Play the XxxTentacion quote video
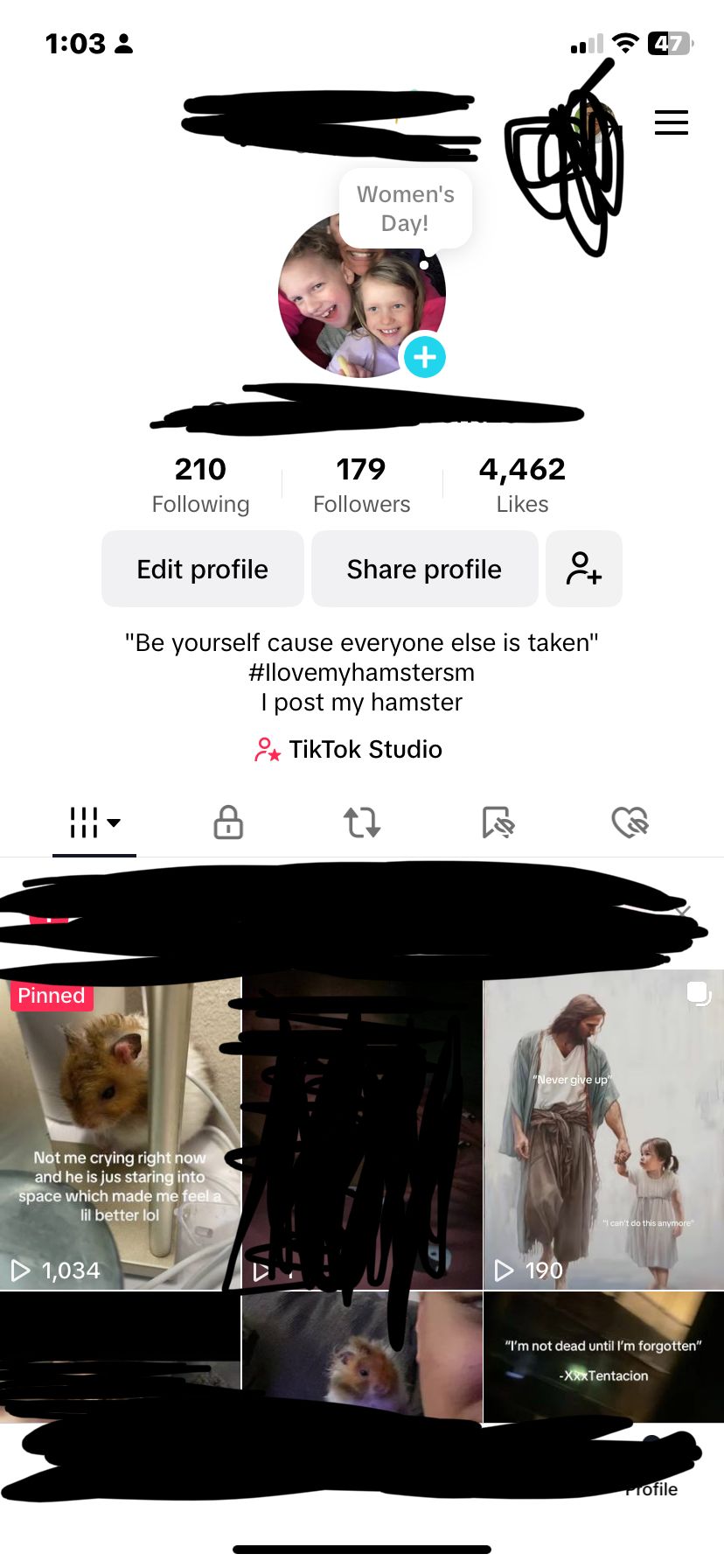The image size is (724, 1568). (603, 1356)
